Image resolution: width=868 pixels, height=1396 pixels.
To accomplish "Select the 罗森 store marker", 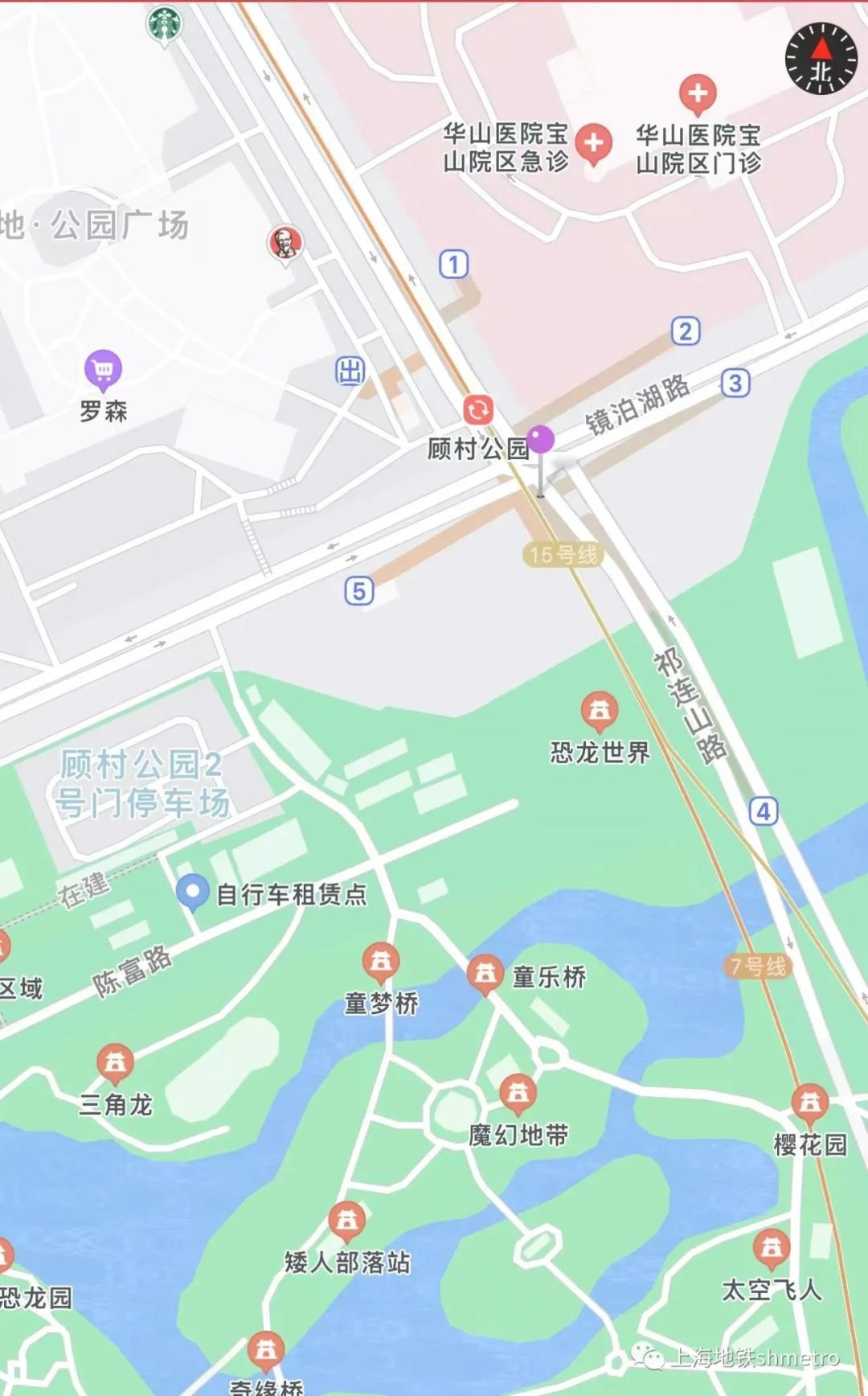I will pyautogui.click(x=103, y=370).
